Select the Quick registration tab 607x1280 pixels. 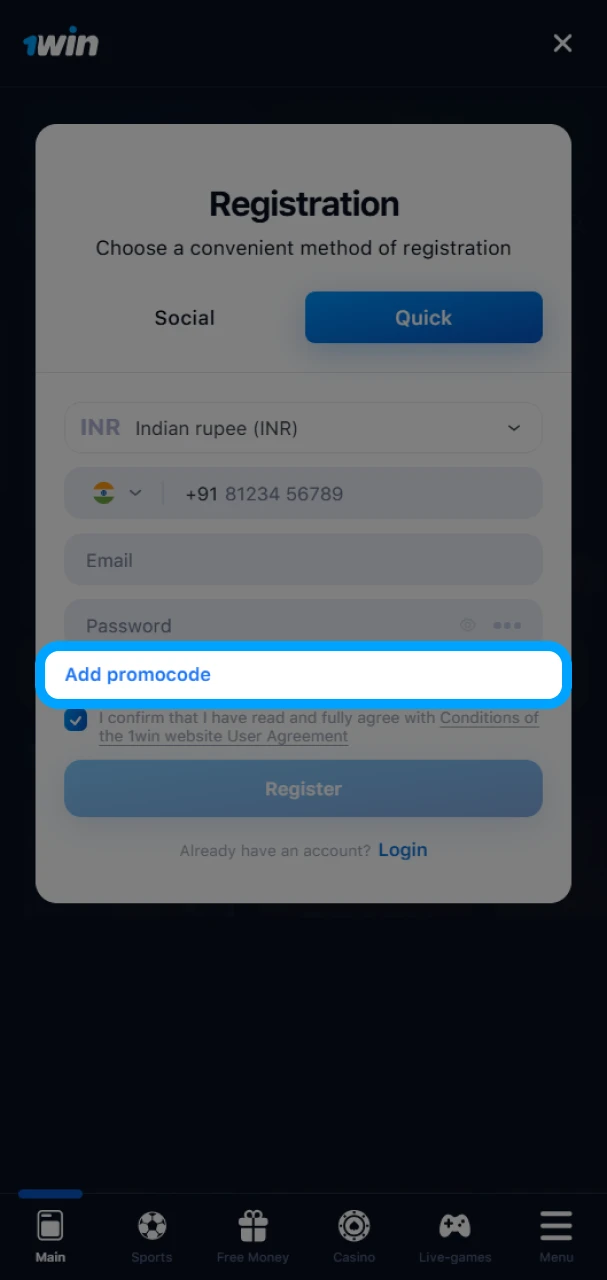423,318
